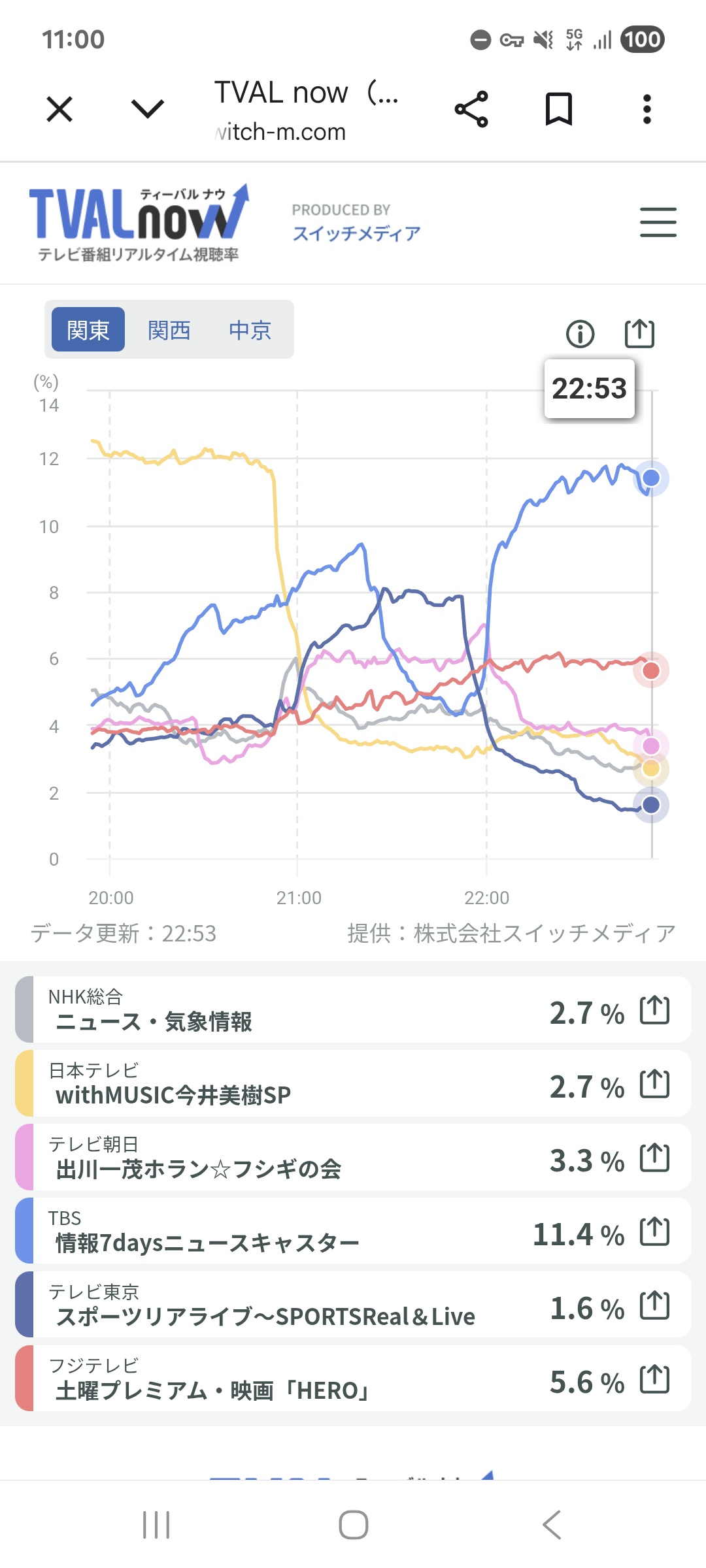Share the 日本テレビ withMUSIC rating
Screen dimensions: 706x1568
pos(654,1084)
